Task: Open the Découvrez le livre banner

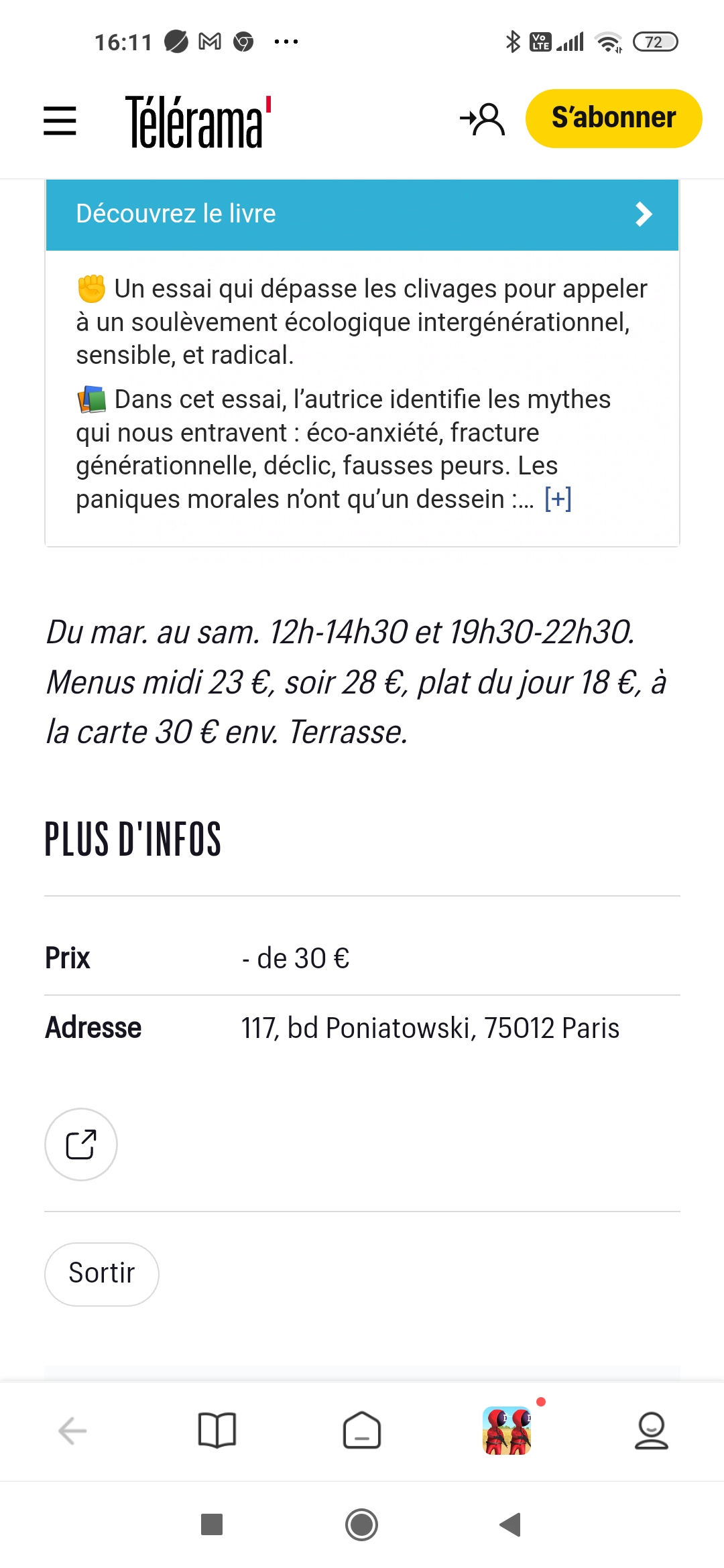Action: (362, 214)
